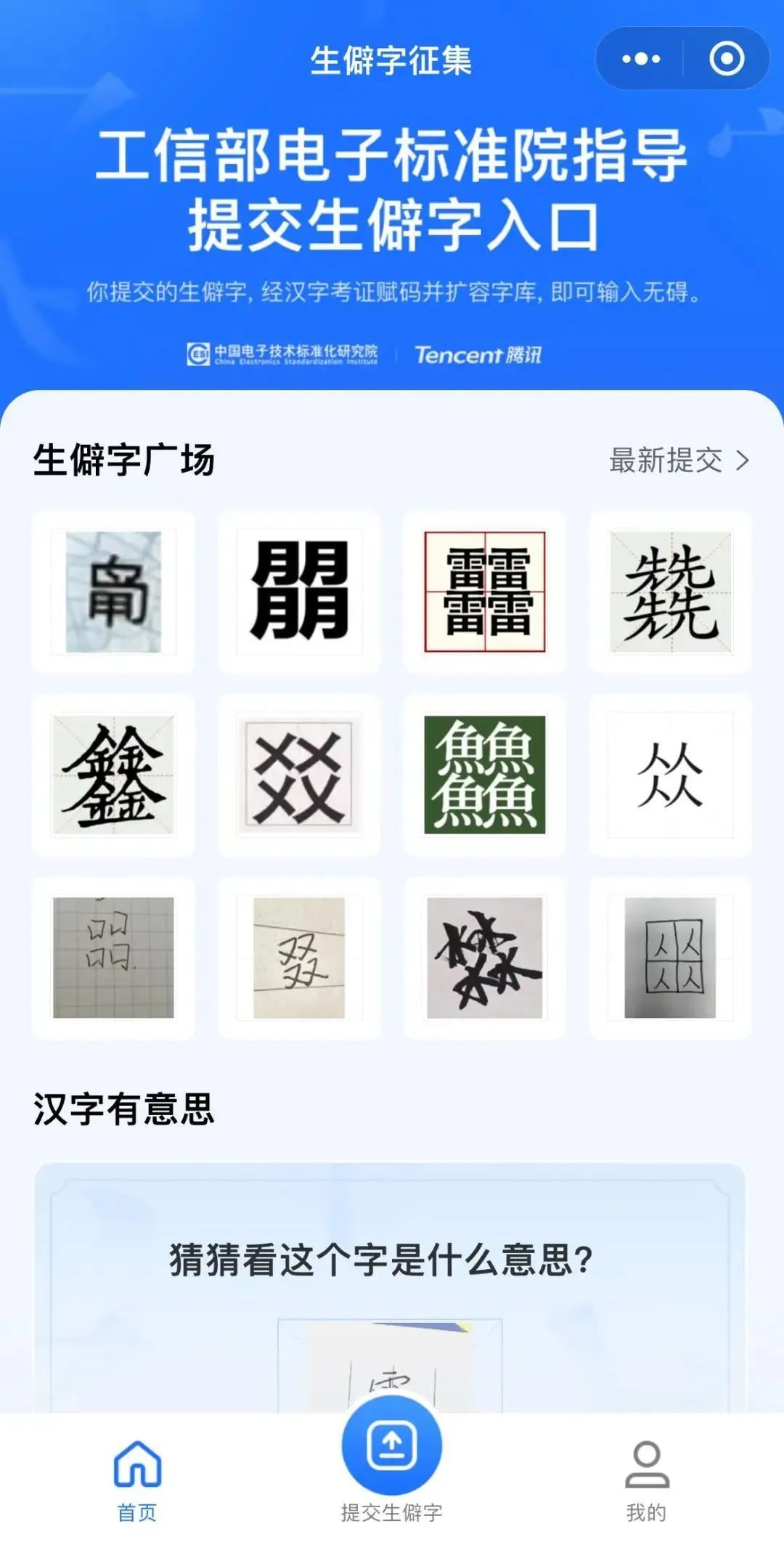Open the 朤 character tile
The width and height of the screenshot is (784, 1566).
click(x=299, y=592)
